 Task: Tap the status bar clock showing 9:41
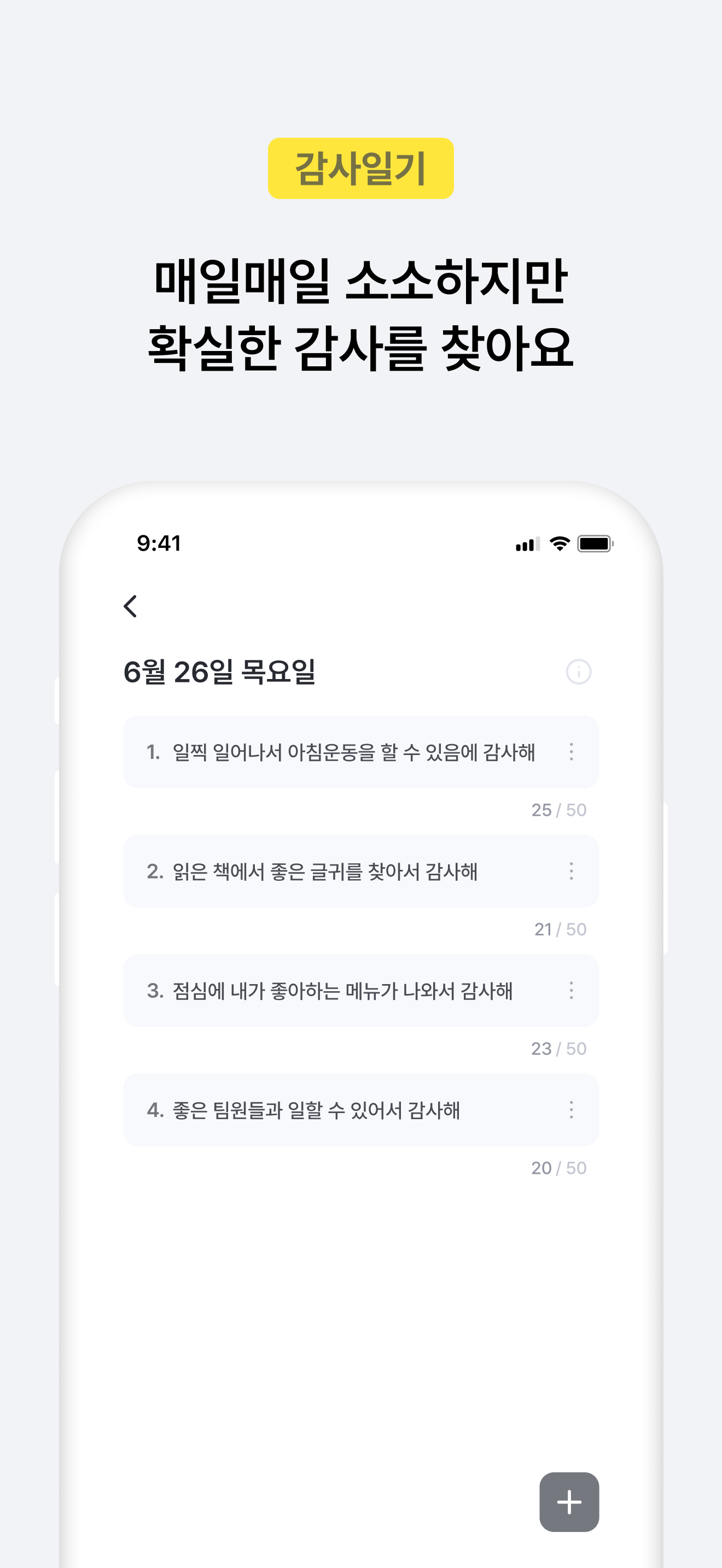tap(159, 543)
